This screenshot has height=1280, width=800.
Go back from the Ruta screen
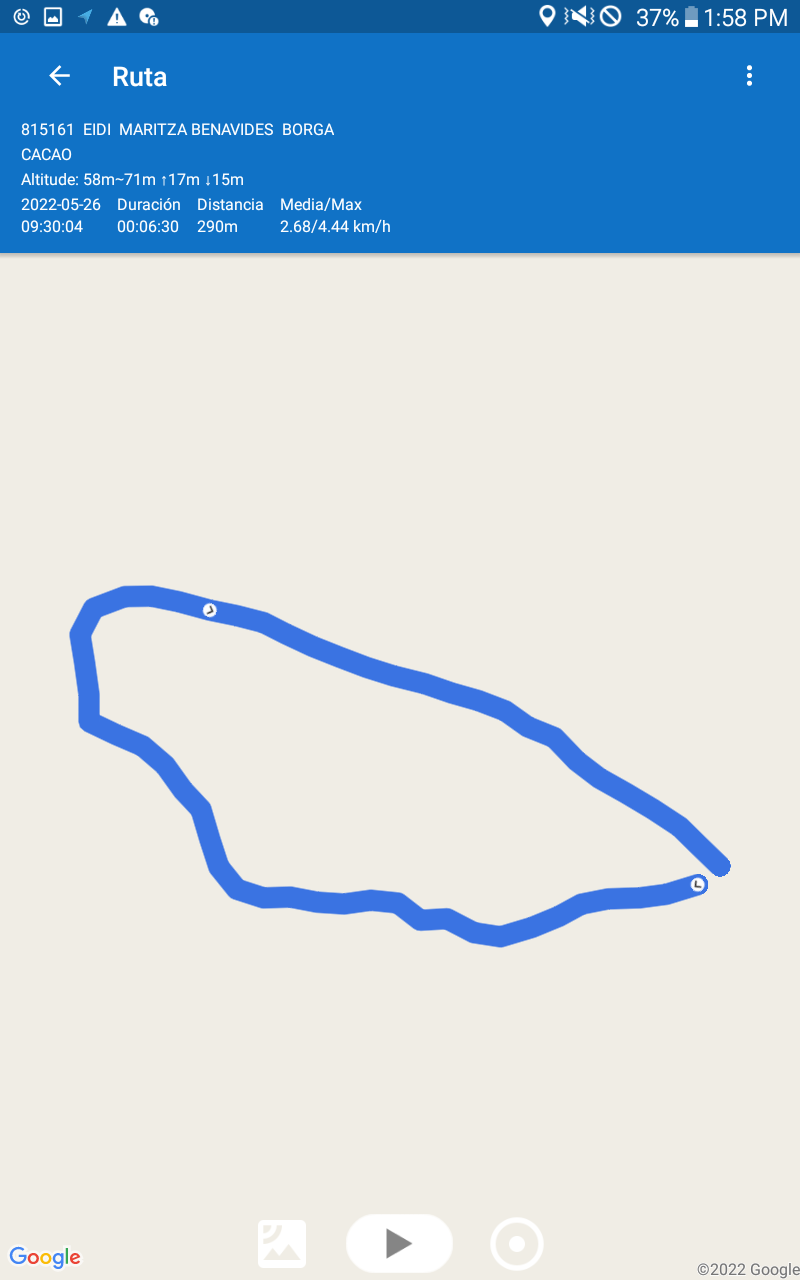(60, 76)
